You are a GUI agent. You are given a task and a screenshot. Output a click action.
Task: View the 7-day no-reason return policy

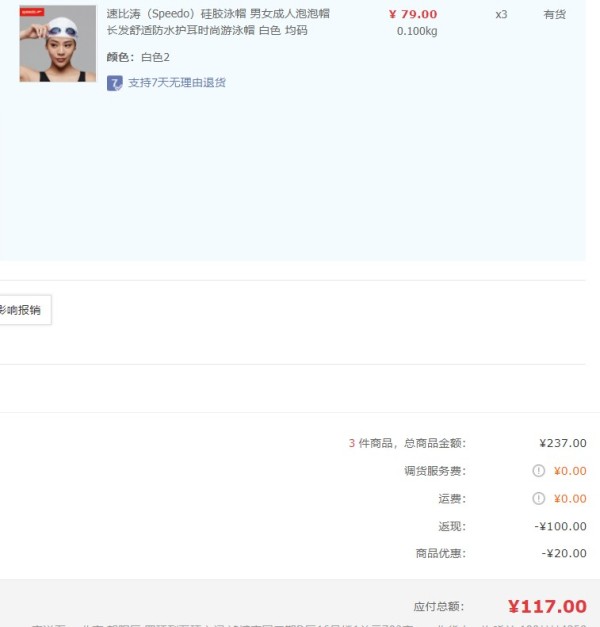point(176,83)
